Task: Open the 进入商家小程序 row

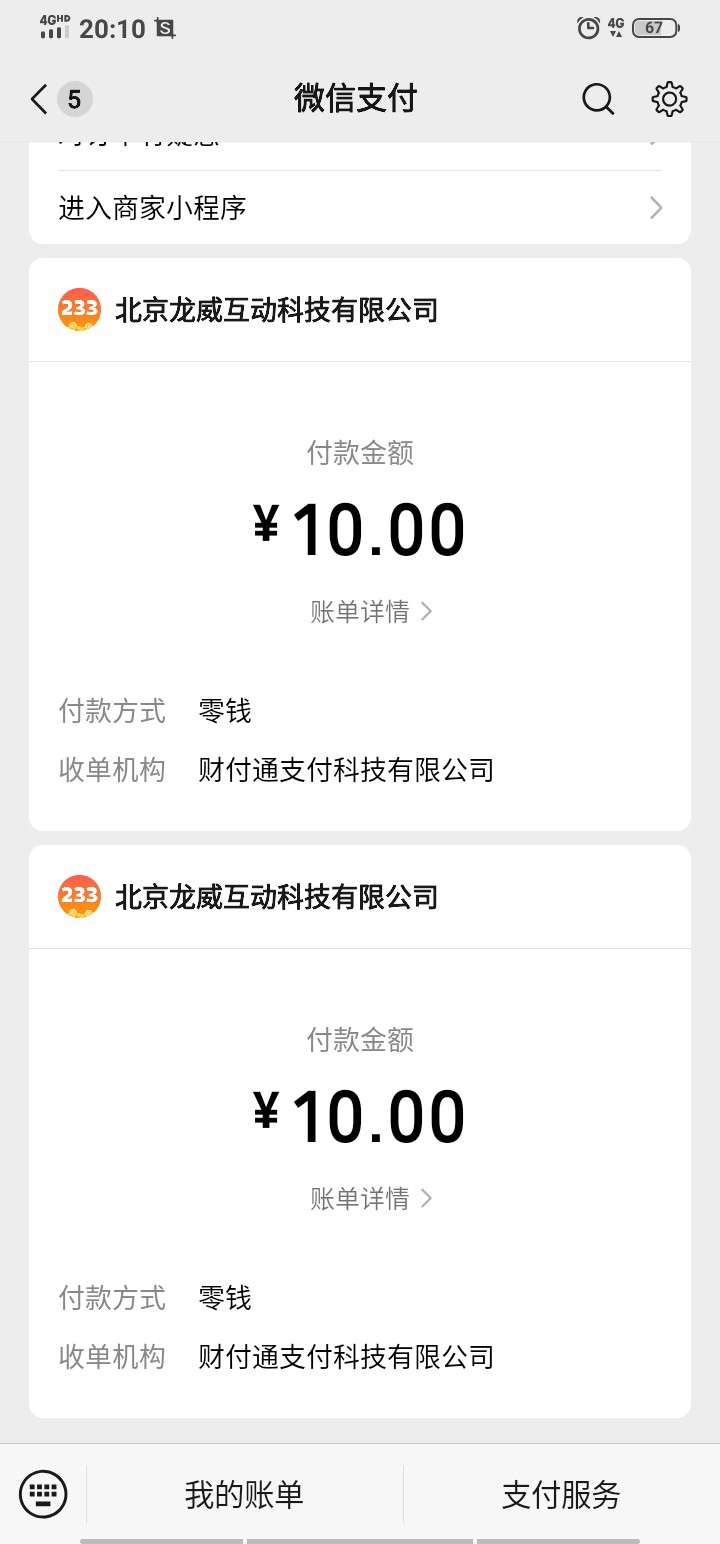Action: click(360, 208)
